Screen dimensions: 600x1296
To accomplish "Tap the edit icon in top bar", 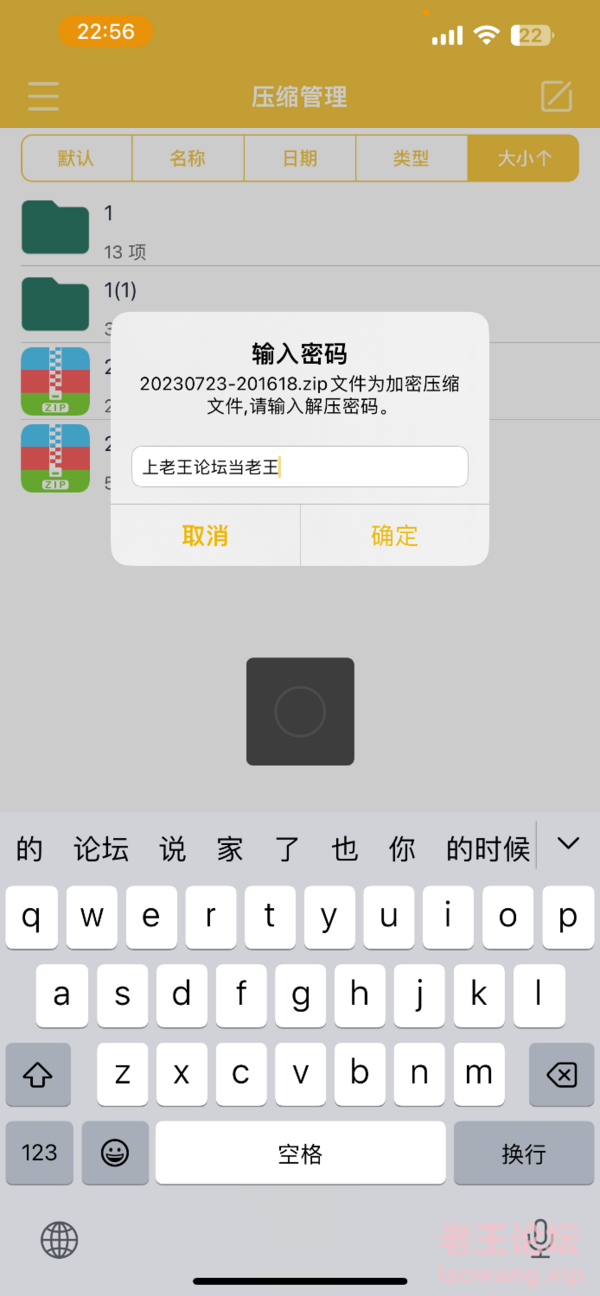I will coord(556,96).
